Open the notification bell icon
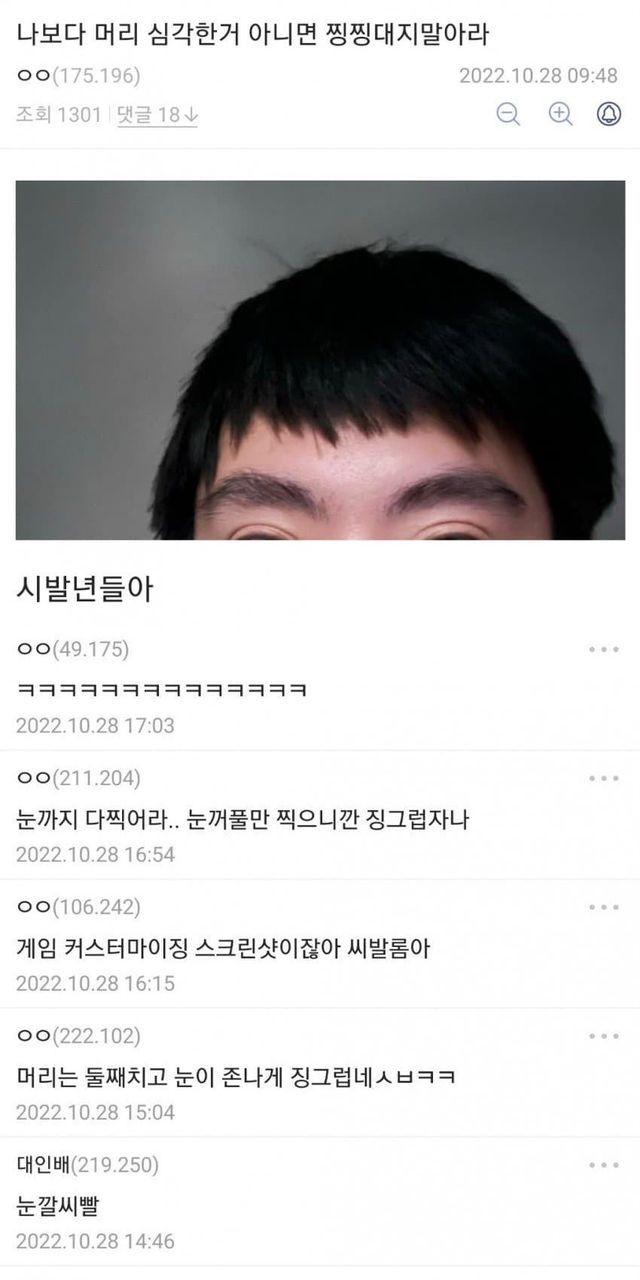Viewport: 640px width, 1280px height. (x=609, y=115)
